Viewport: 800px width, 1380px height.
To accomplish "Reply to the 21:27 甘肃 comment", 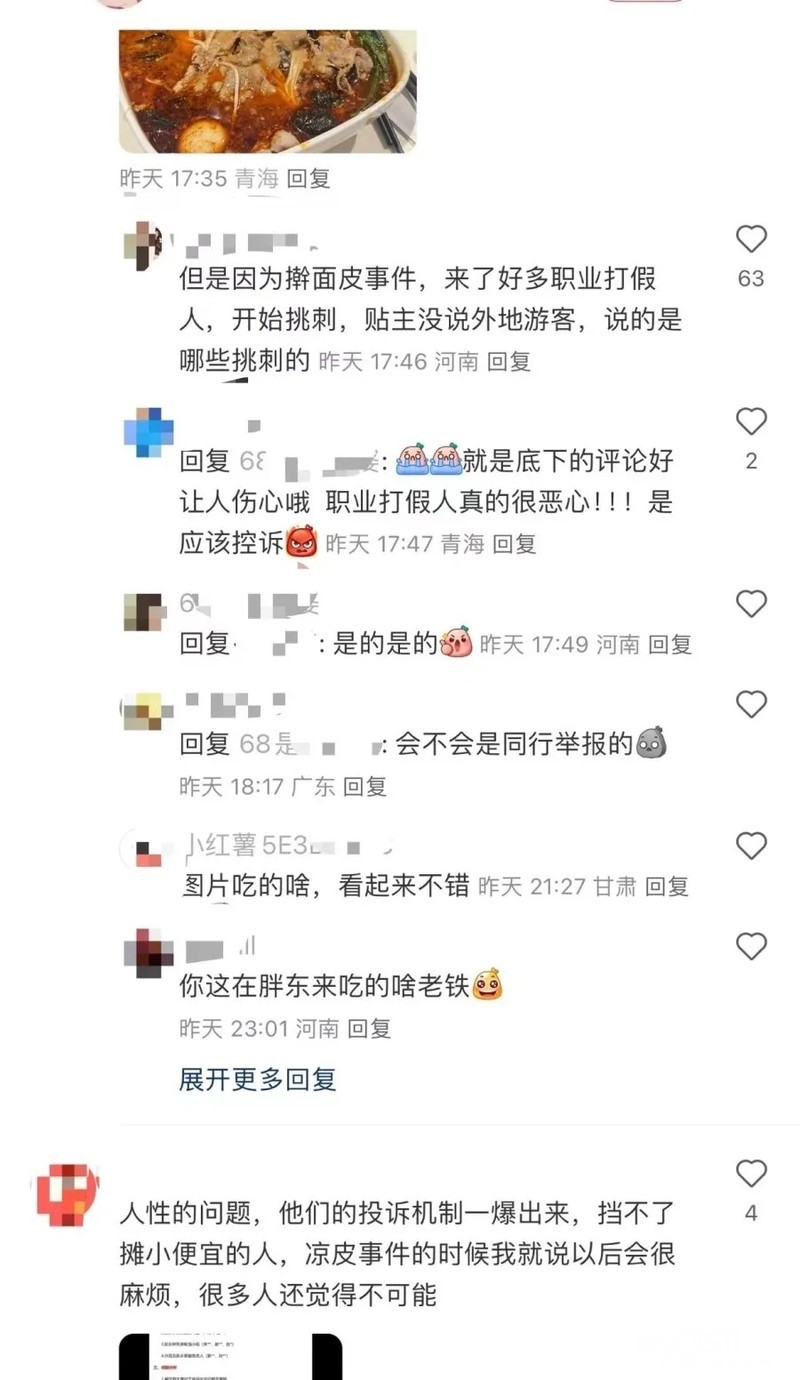I will click(x=667, y=886).
